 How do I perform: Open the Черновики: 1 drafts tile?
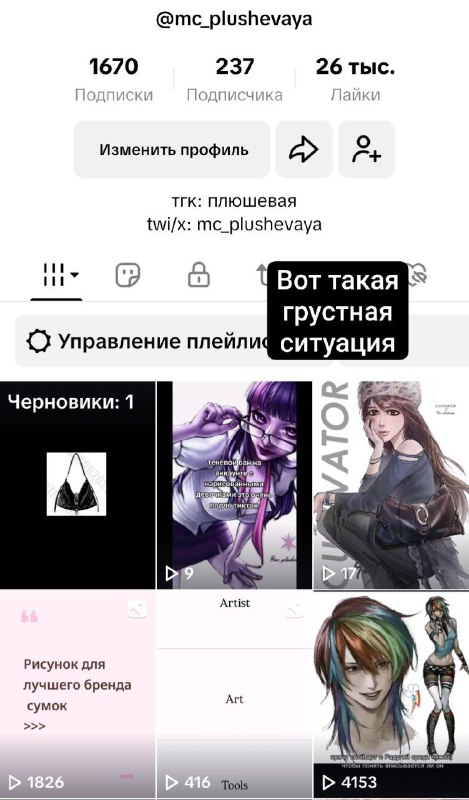point(78,485)
